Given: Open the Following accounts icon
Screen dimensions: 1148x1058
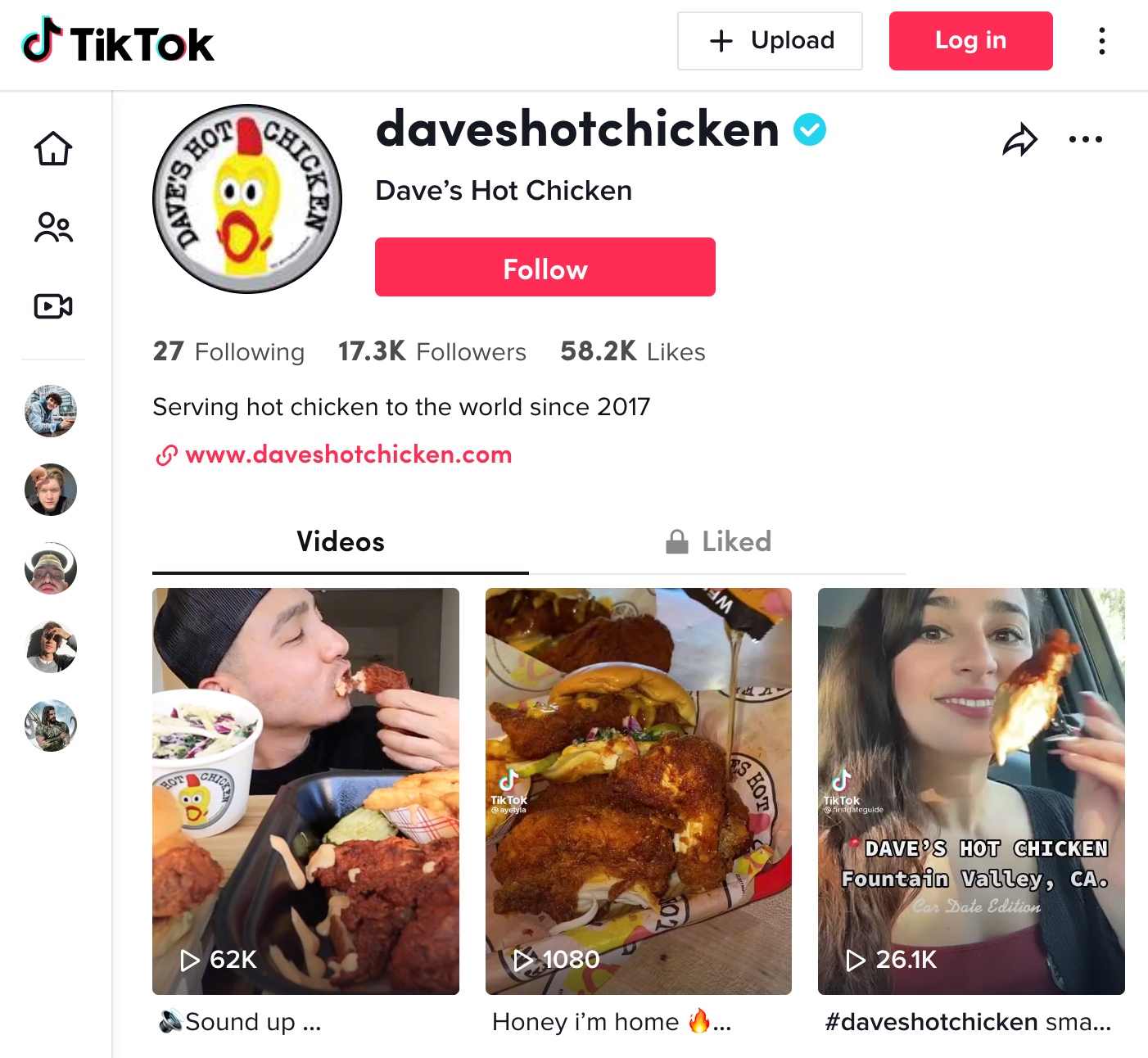Looking at the screenshot, I should coord(53,228).
